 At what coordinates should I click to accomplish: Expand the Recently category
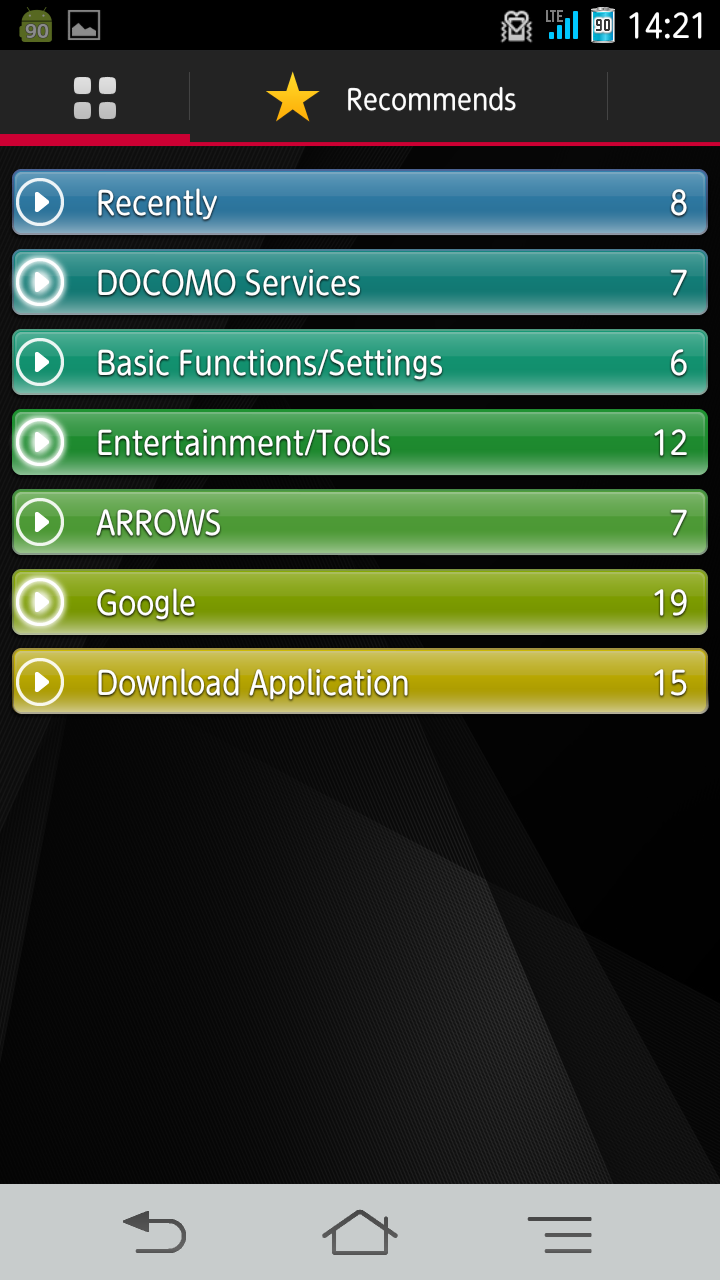click(360, 202)
